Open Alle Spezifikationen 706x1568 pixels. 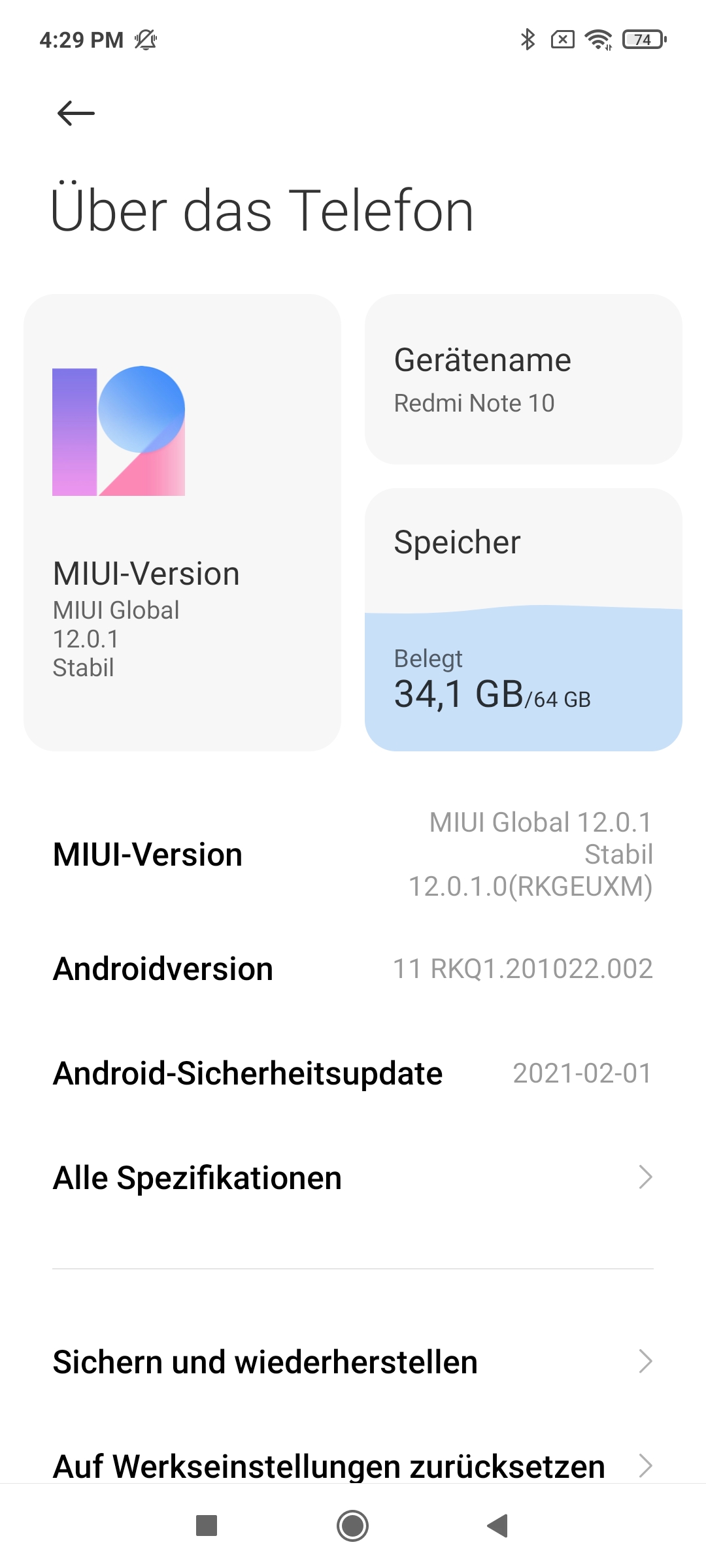pyautogui.click(x=353, y=1177)
